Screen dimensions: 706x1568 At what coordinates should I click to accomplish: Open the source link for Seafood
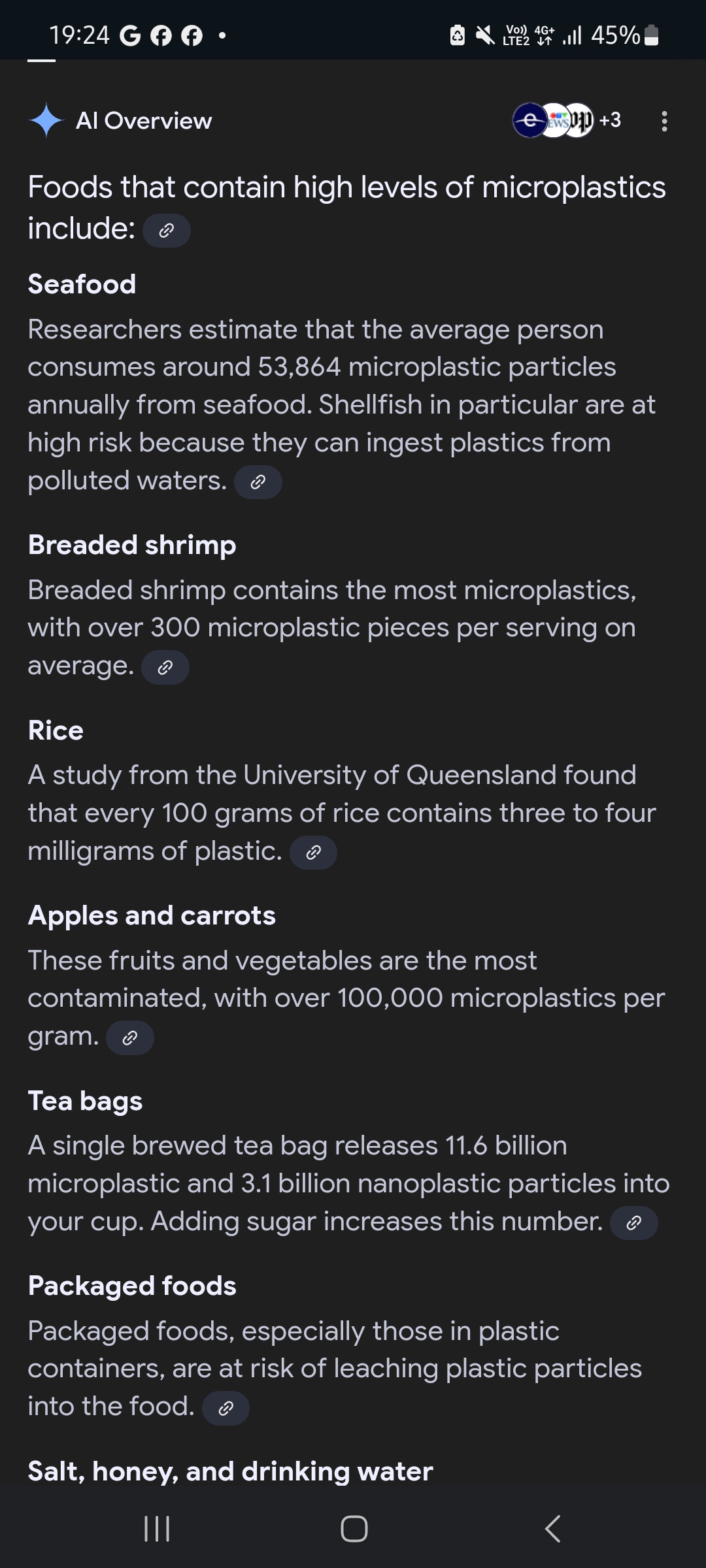tap(258, 482)
